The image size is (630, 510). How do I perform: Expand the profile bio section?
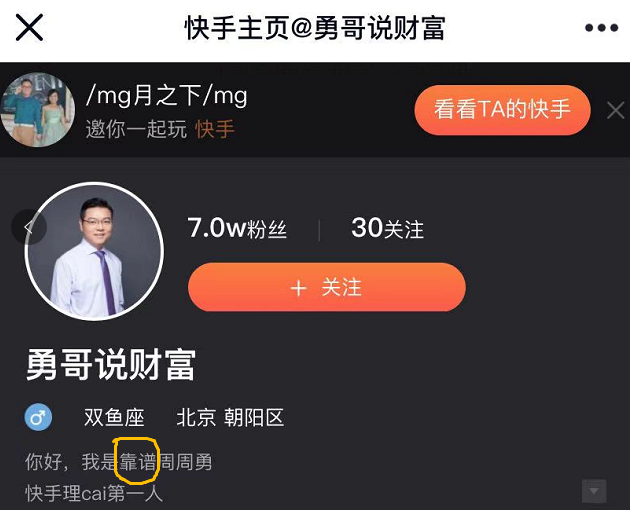coord(595,491)
